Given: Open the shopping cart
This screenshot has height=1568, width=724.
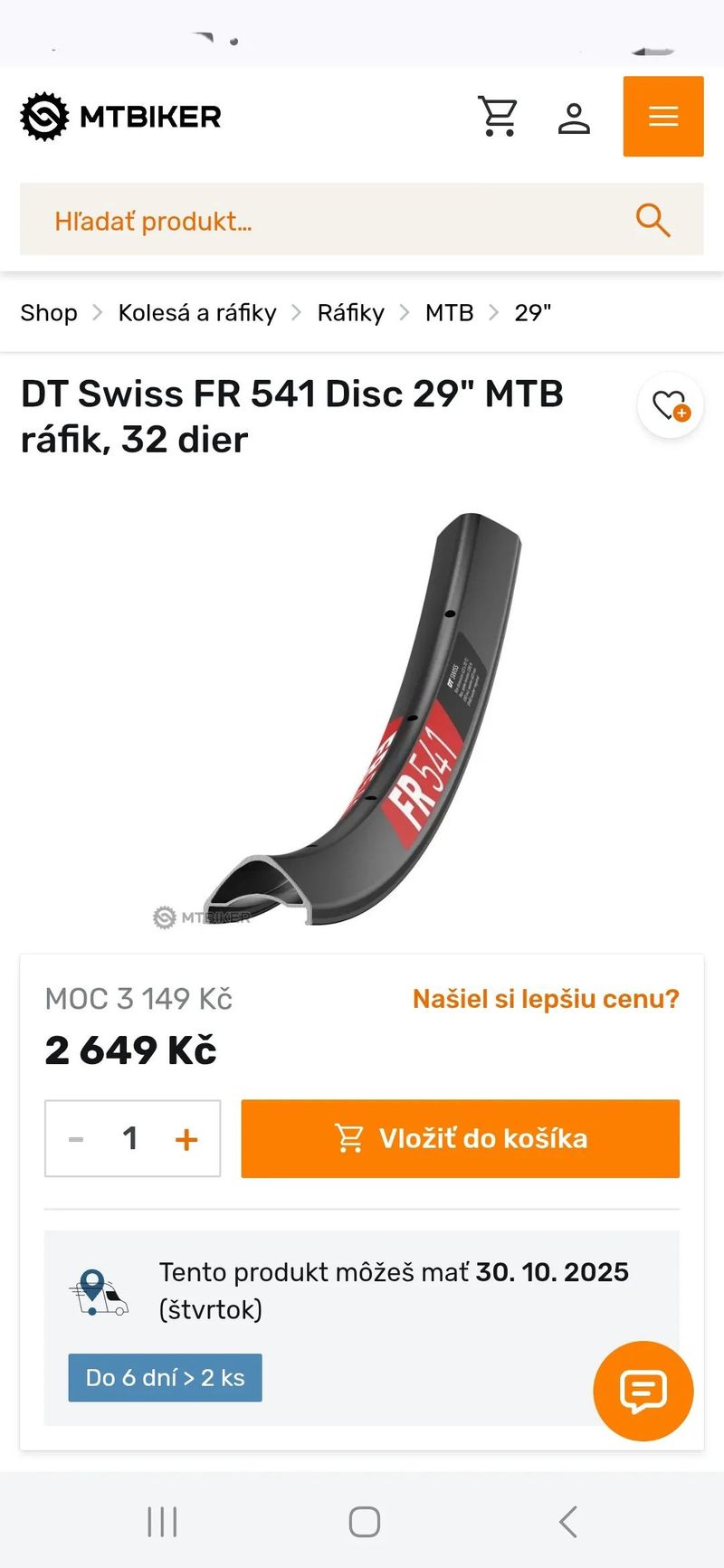Looking at the screenshot, I should pos(498,117).
